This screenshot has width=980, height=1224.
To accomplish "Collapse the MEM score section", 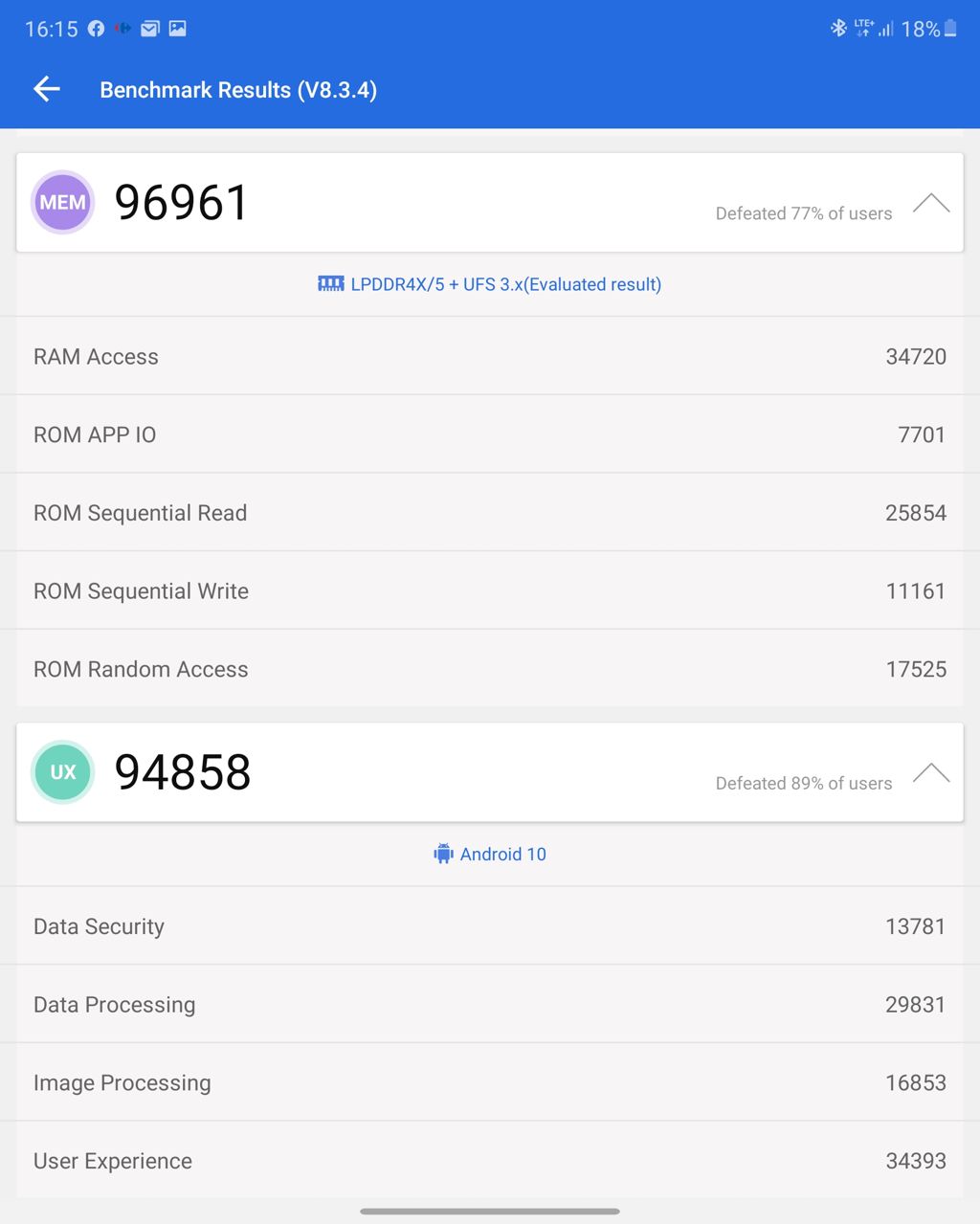I will pos(930,203).
